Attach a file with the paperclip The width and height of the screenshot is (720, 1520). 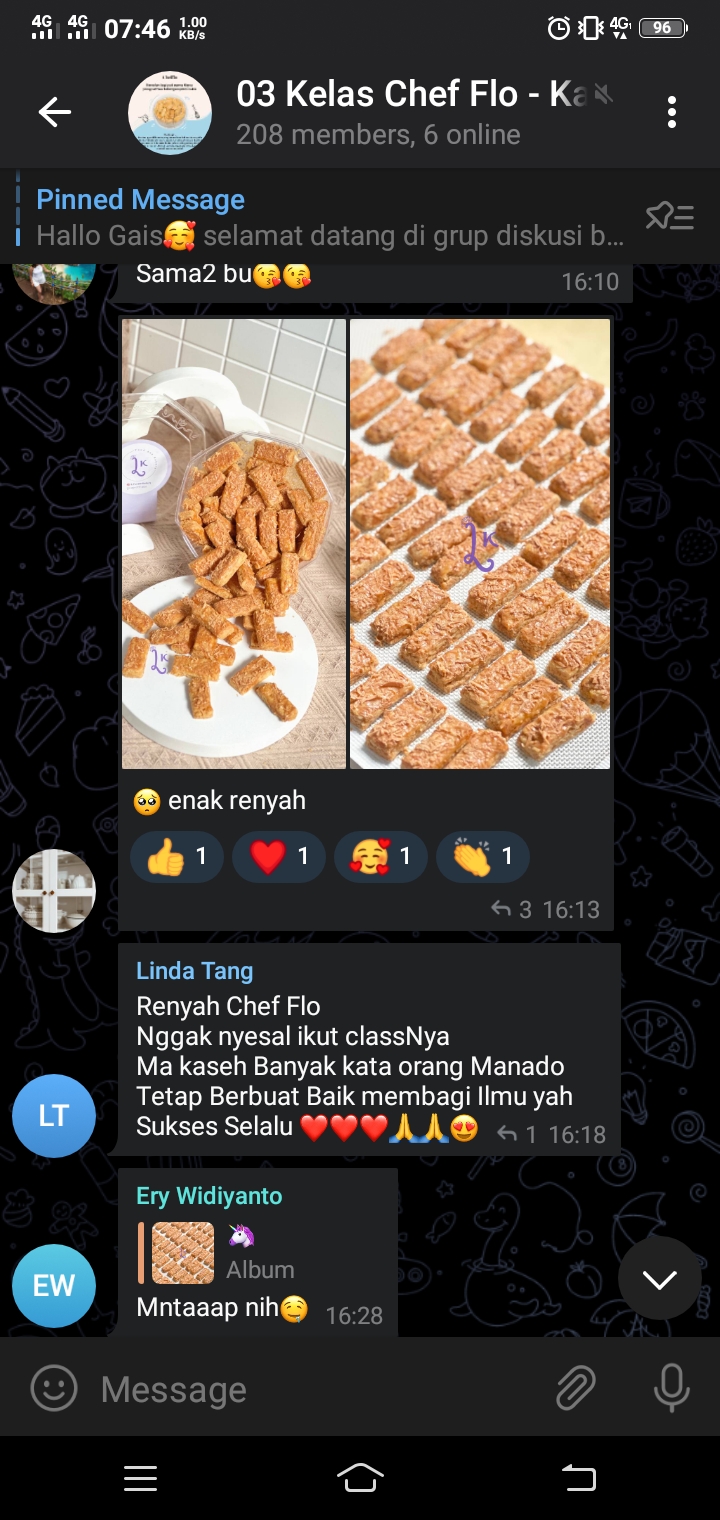pyautogui.click(x=577, y=1389)
